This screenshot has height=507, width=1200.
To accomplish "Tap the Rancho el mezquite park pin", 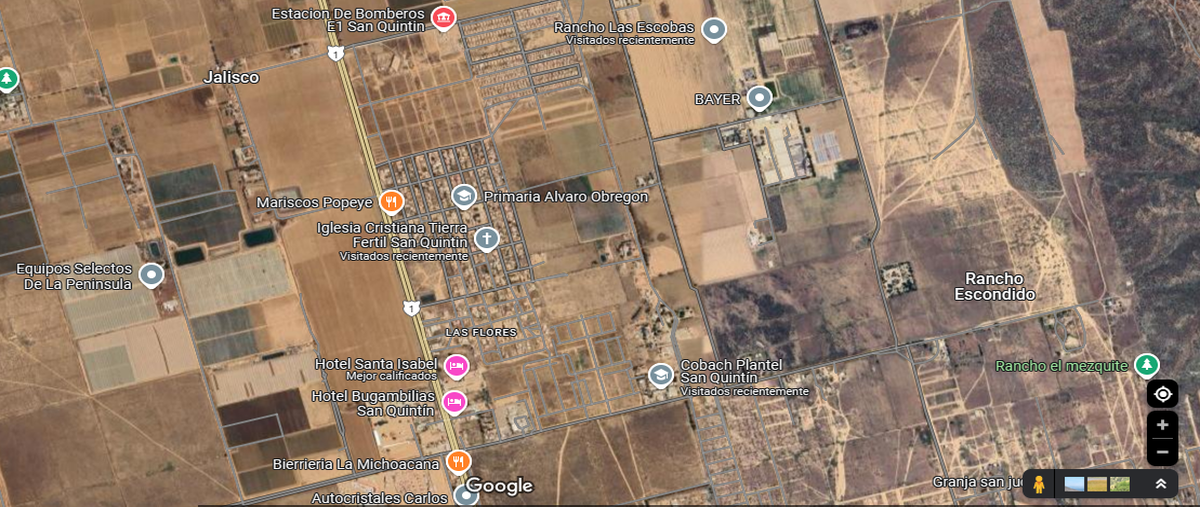I will click(1147, 365).
